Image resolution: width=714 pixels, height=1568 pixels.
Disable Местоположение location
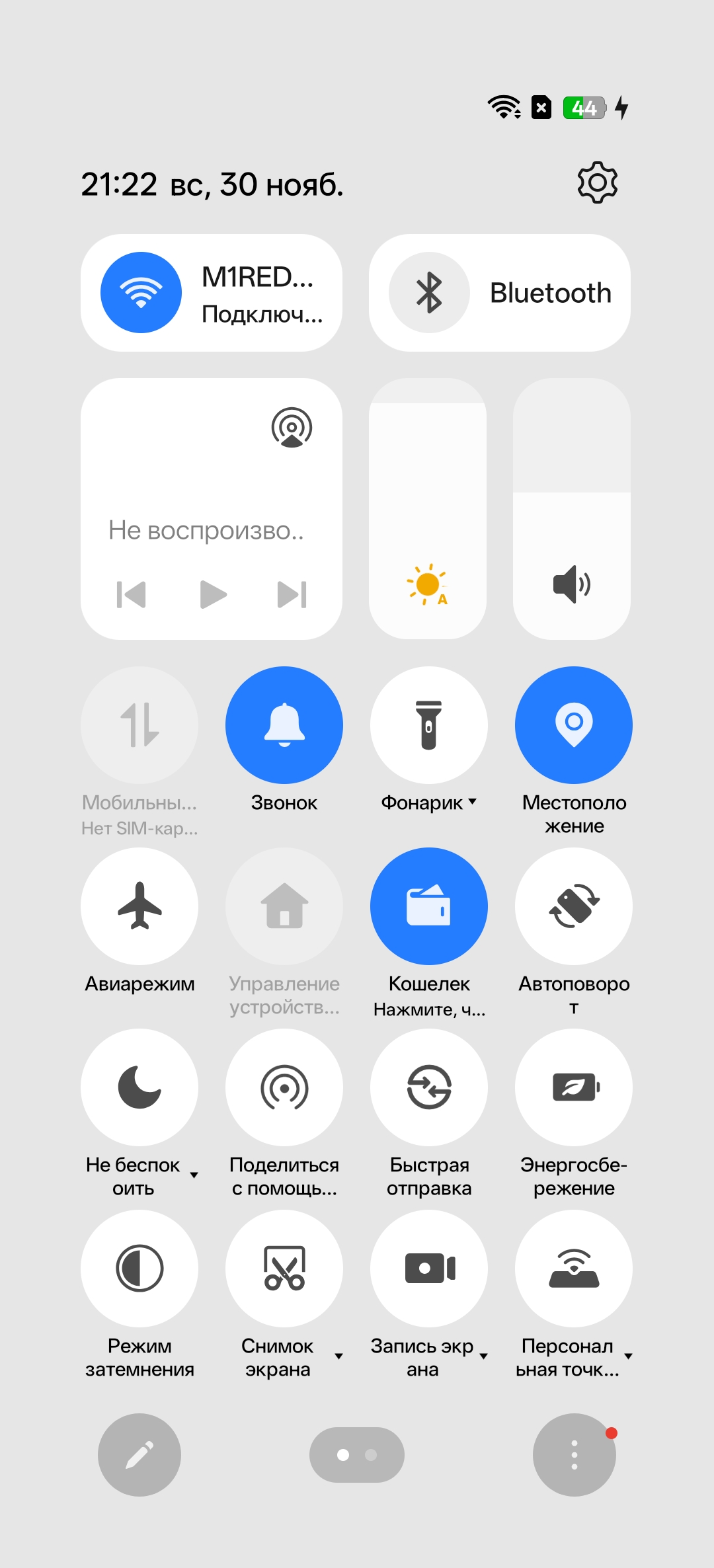(574, 725)
